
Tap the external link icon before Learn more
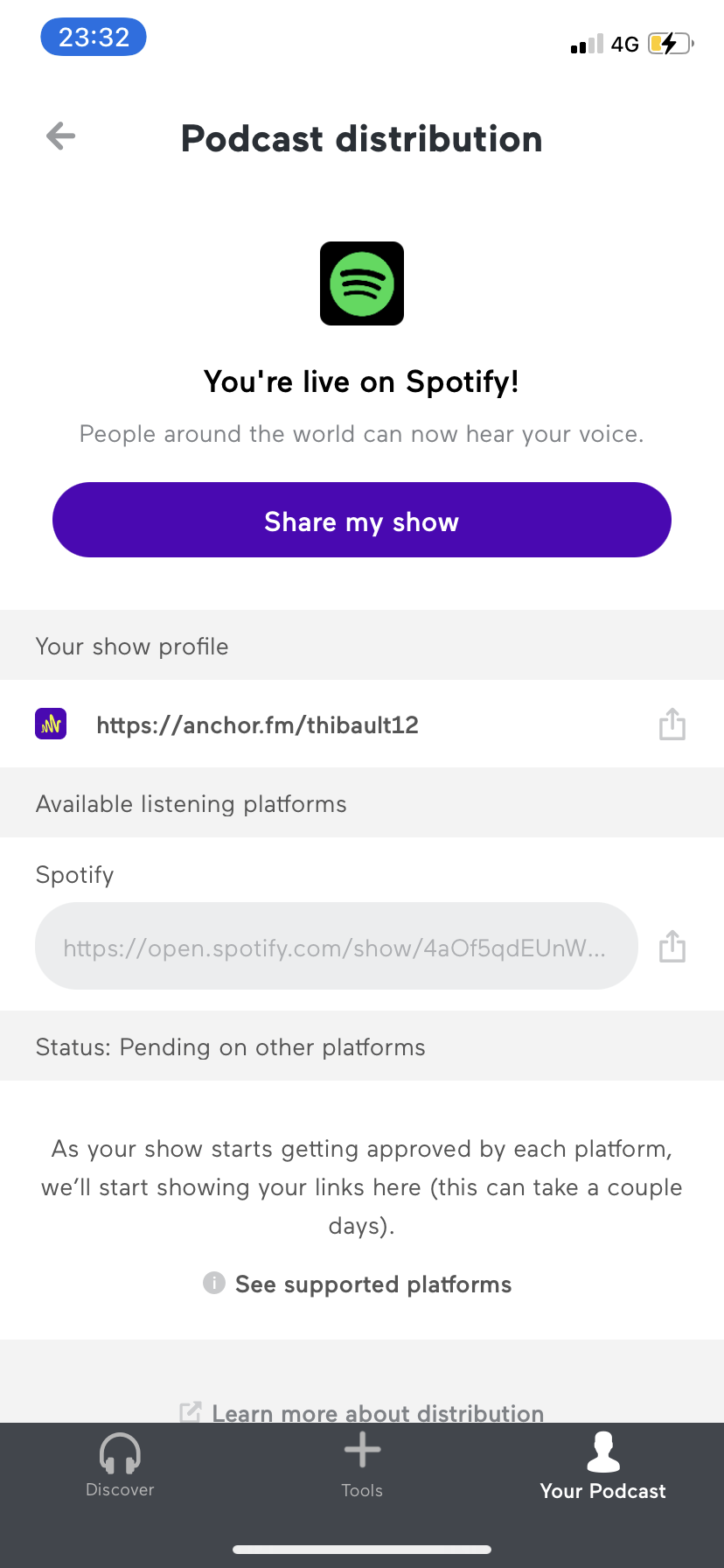tap(191, 1409)
